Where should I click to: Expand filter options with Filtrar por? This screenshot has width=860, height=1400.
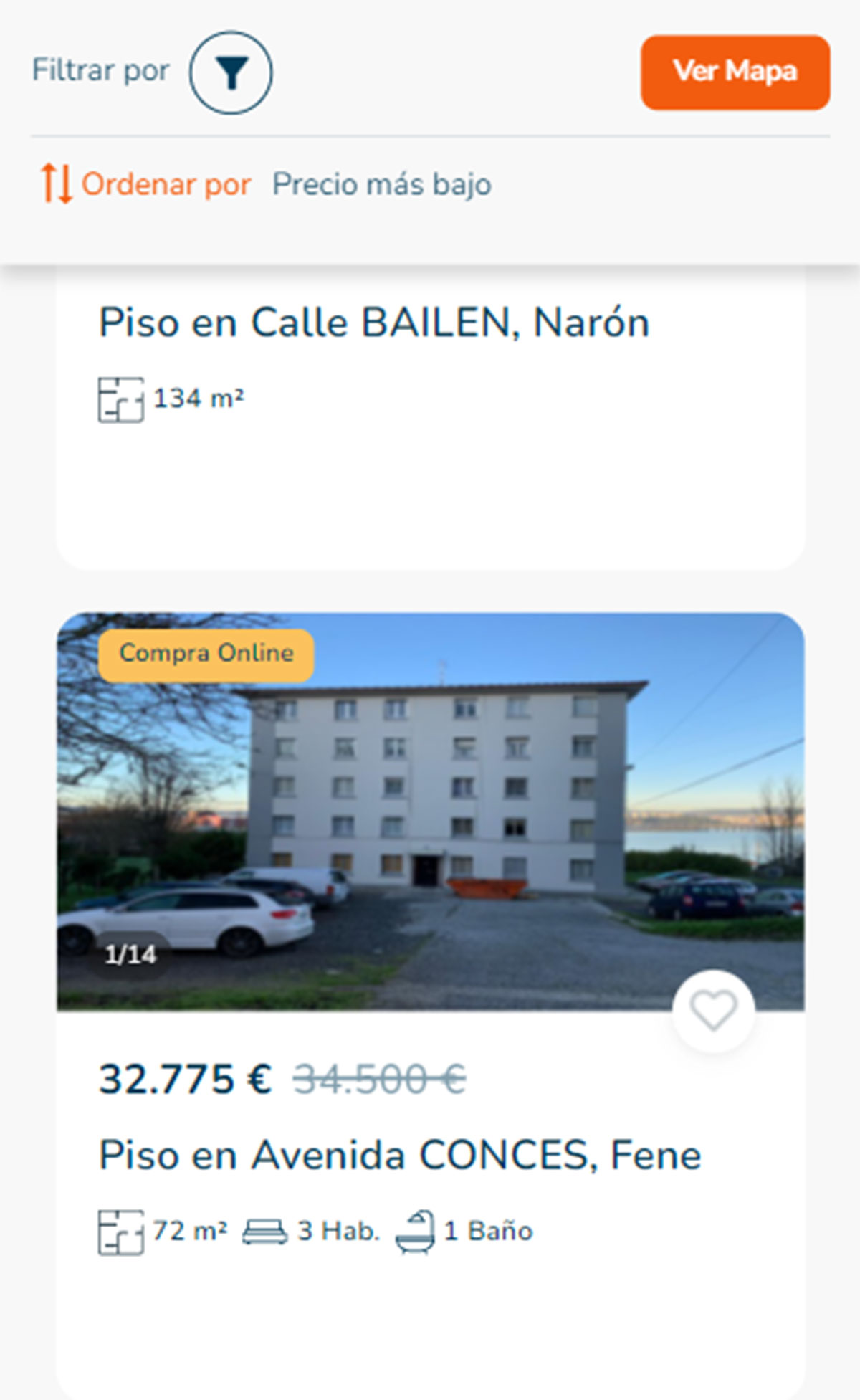100,70
